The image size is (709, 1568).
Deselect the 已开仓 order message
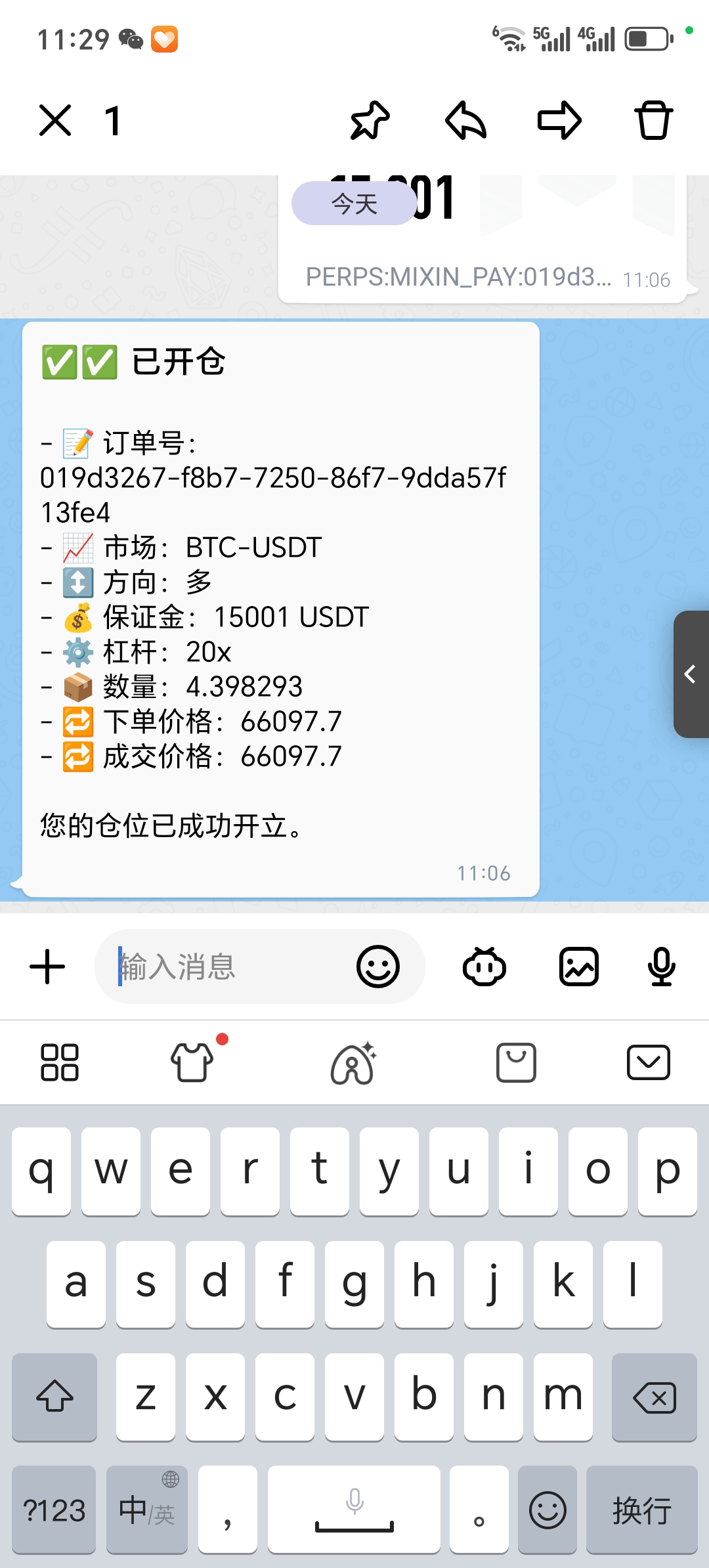click(280, 609)
